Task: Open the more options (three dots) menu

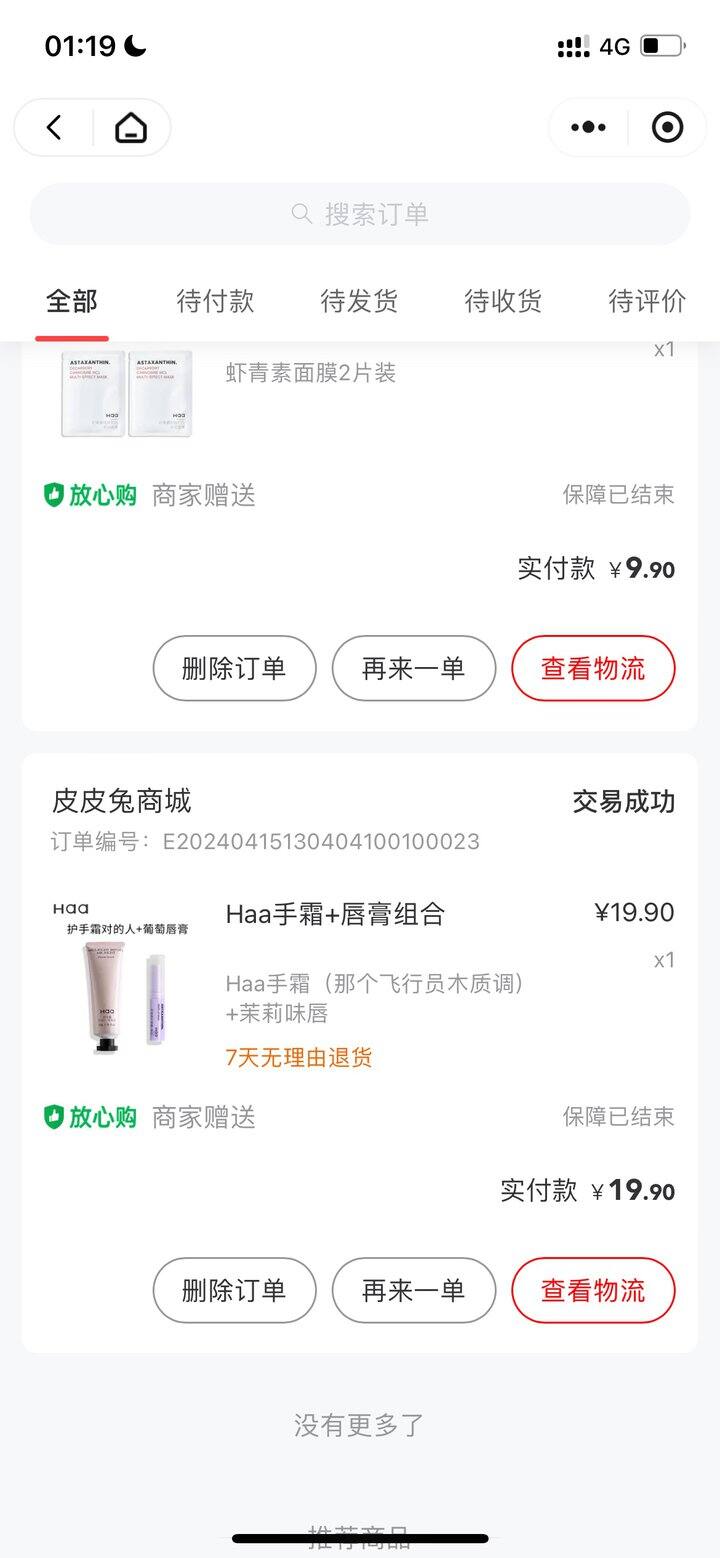Action: 588,127
